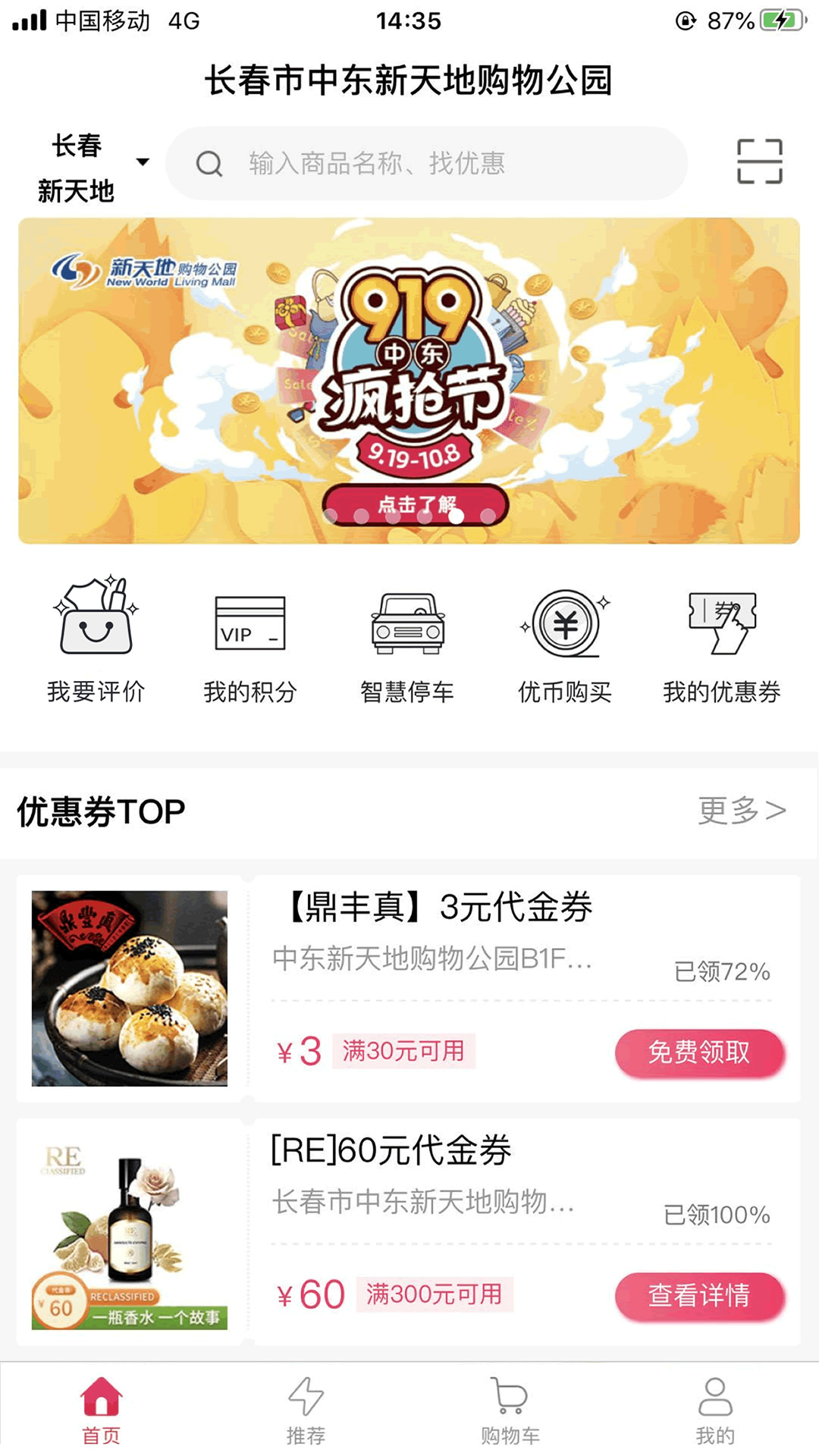Open 智慧停车 smart parking
The image size is (819, 1456).
point(407,641)
